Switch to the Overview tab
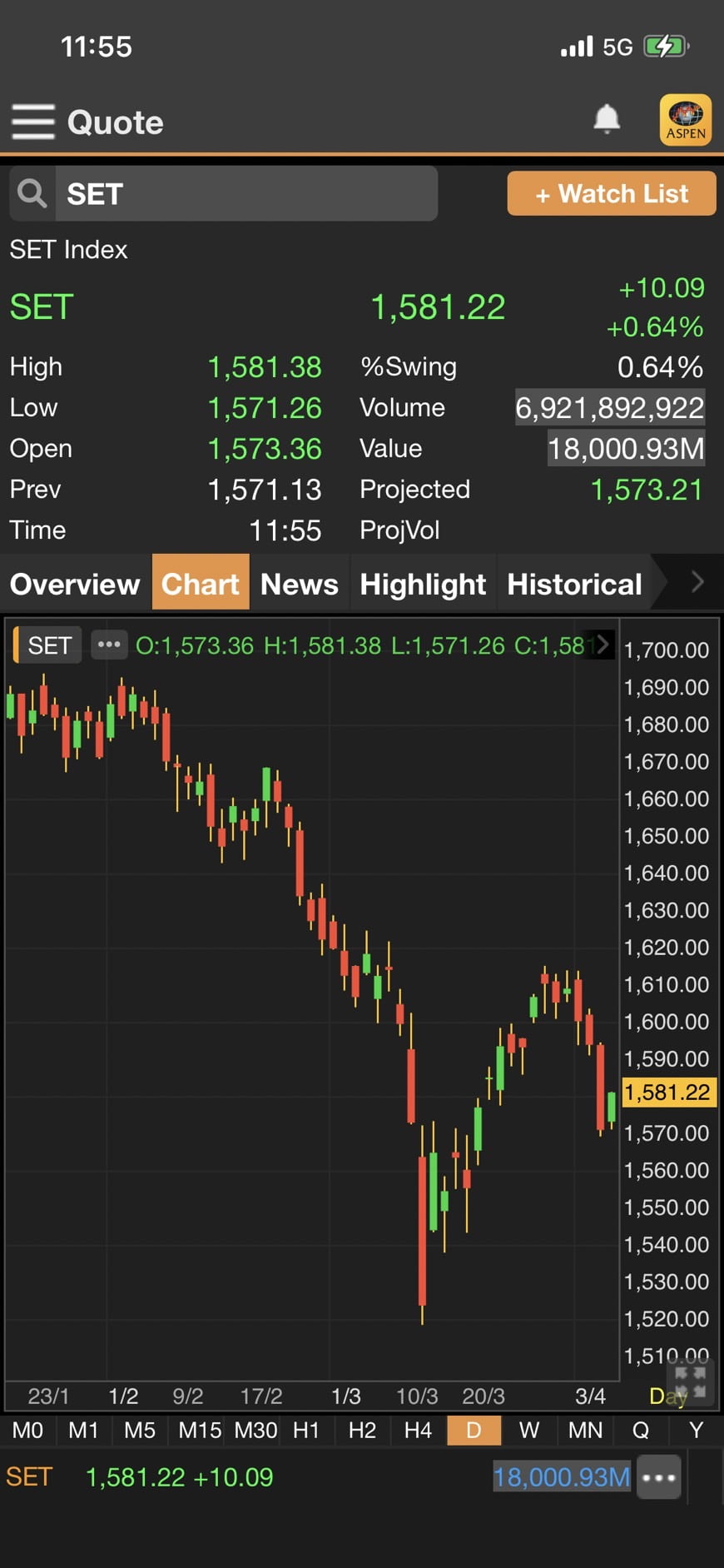Viewport: 724px width, 1568px height. coord(75,584)
